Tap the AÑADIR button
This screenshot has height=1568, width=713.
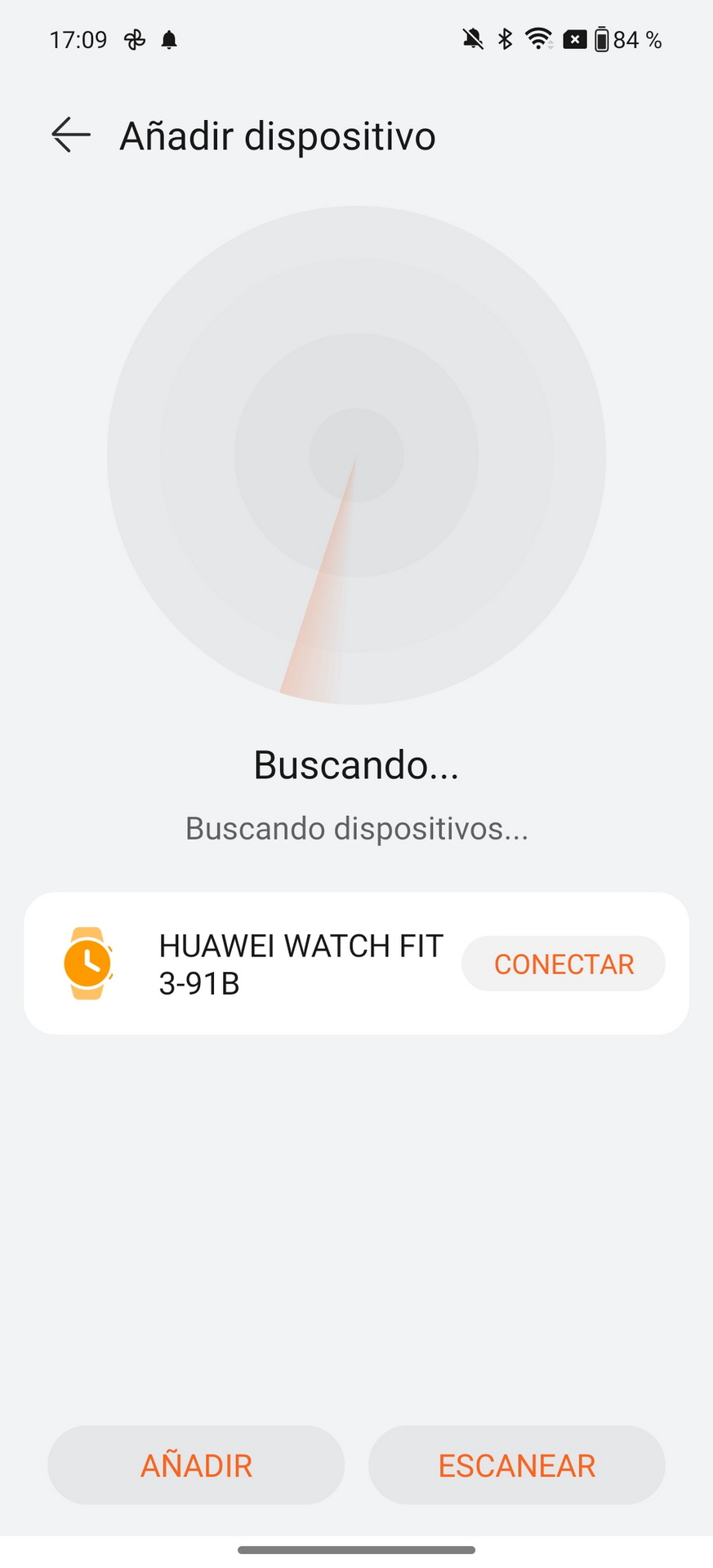(x=196, y=1465)
